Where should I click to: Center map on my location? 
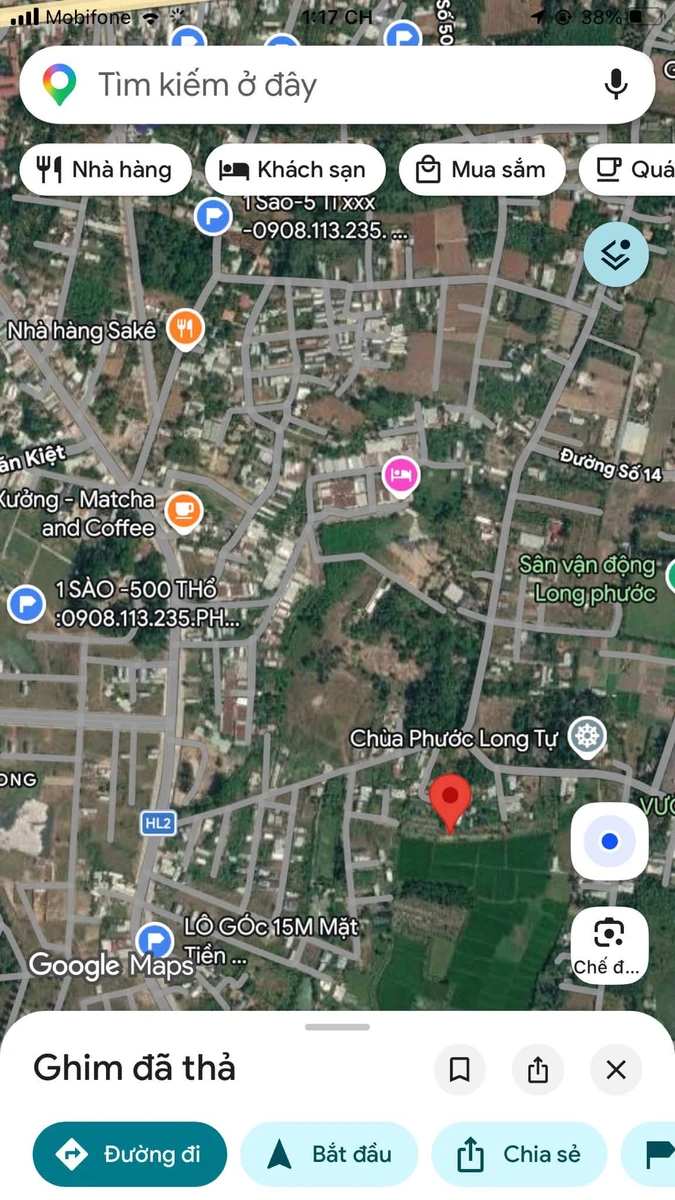[609, 841]
